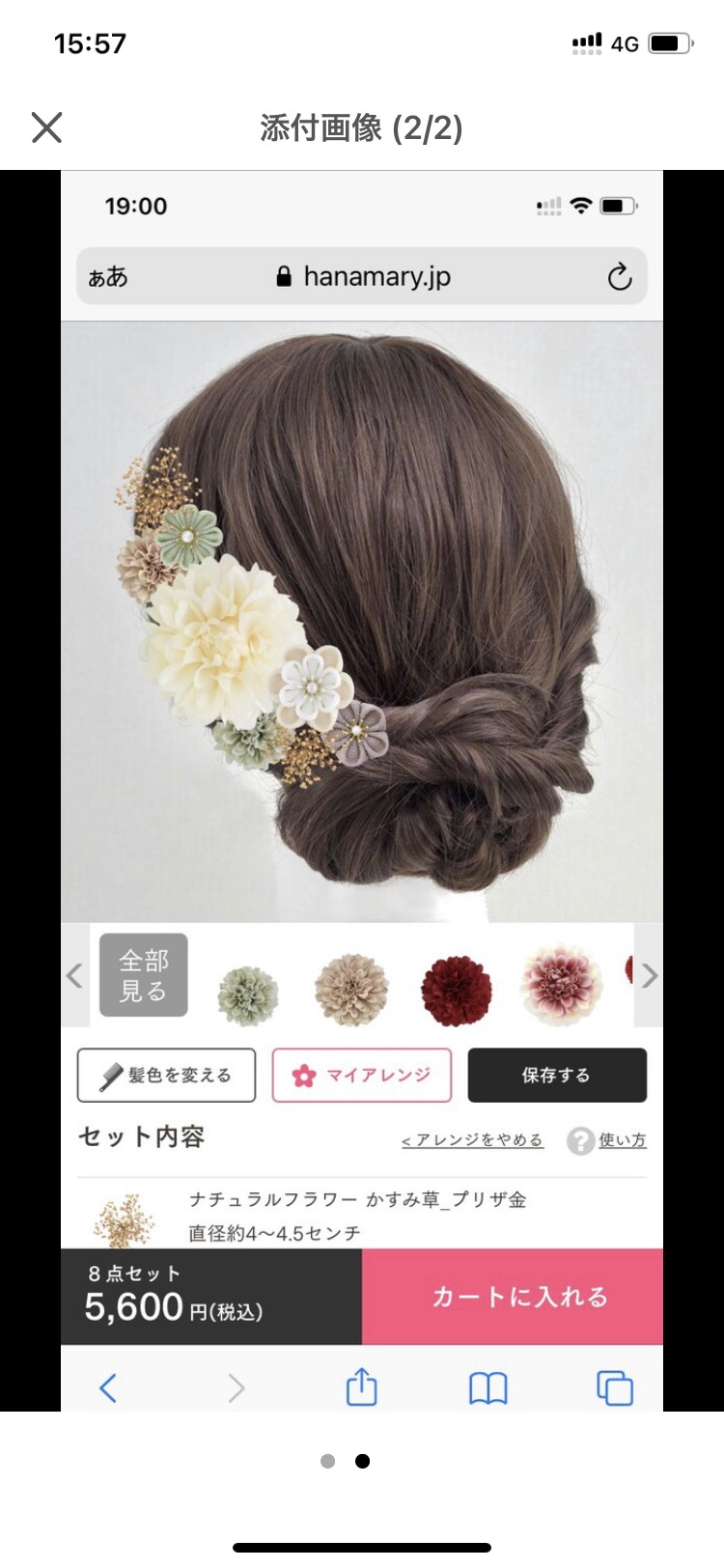Select the green pom-pom flower thumbnail

(x=247, y=993)
